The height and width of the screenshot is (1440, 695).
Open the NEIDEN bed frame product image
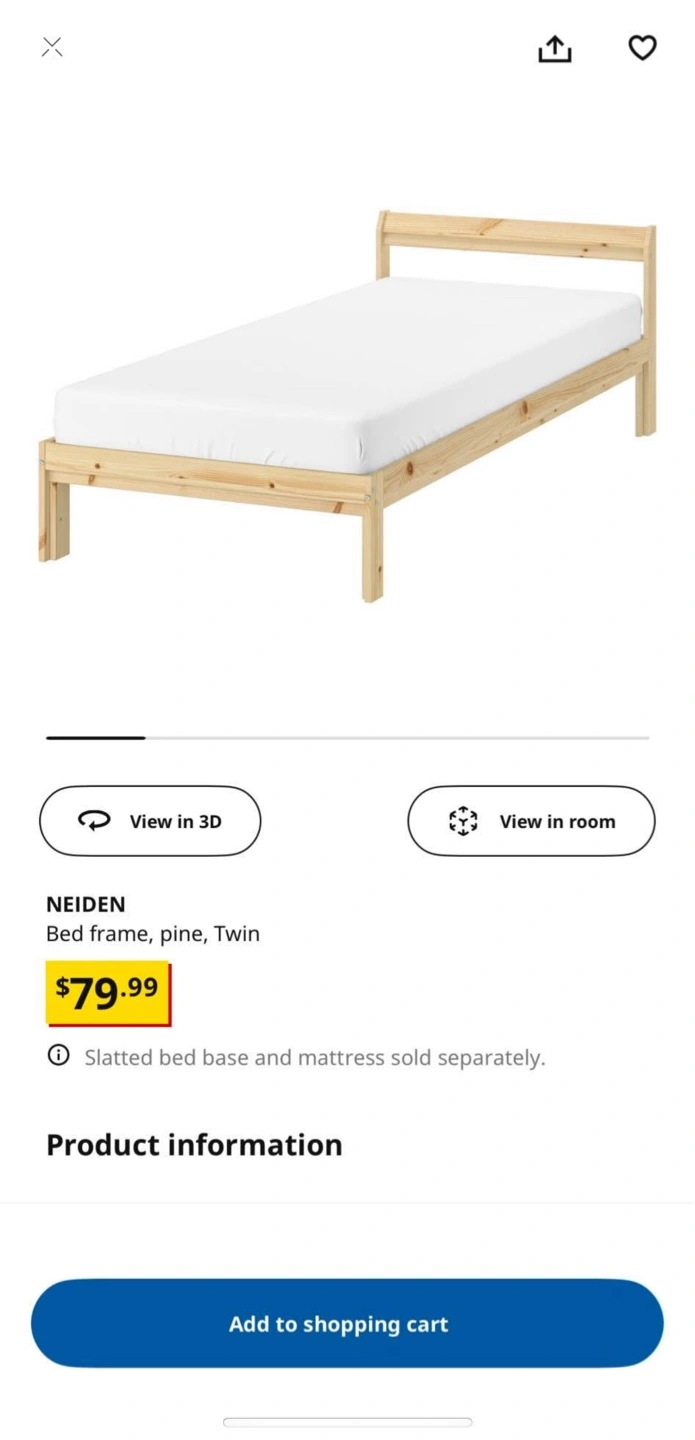348,406
